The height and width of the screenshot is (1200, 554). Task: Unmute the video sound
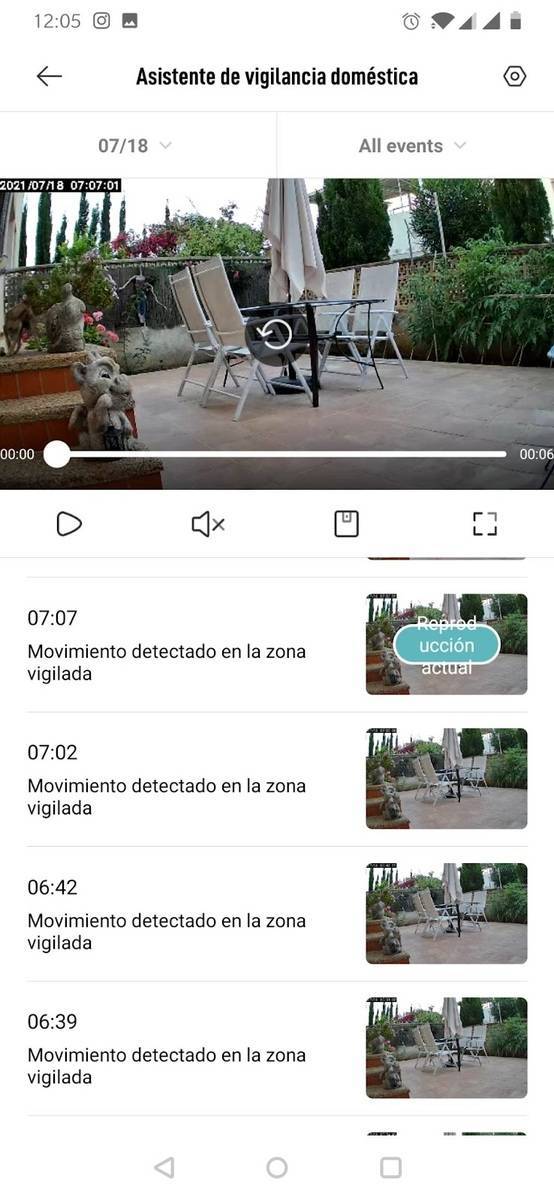point(207,523)
